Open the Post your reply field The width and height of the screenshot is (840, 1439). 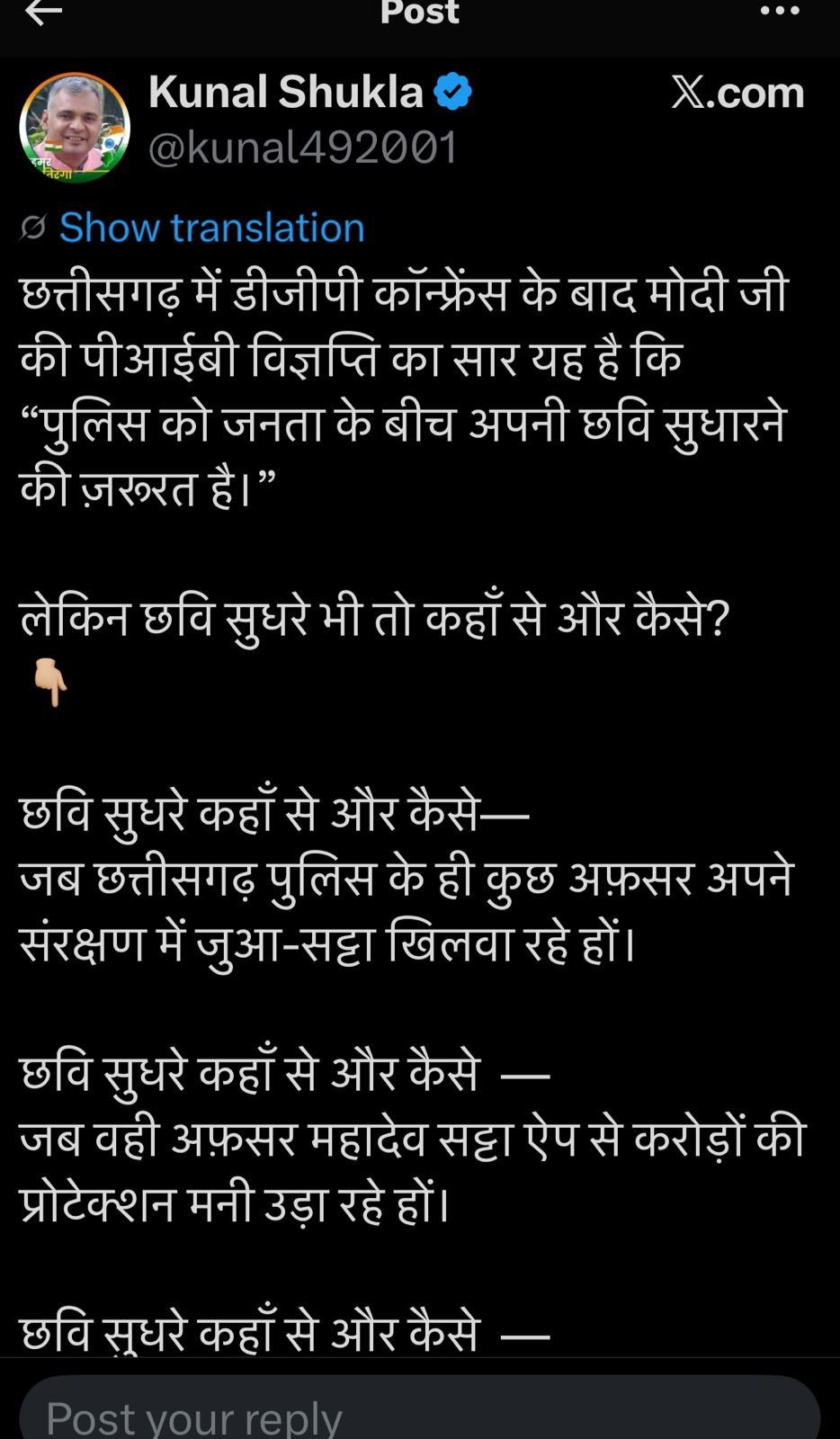coord(419,1412)
